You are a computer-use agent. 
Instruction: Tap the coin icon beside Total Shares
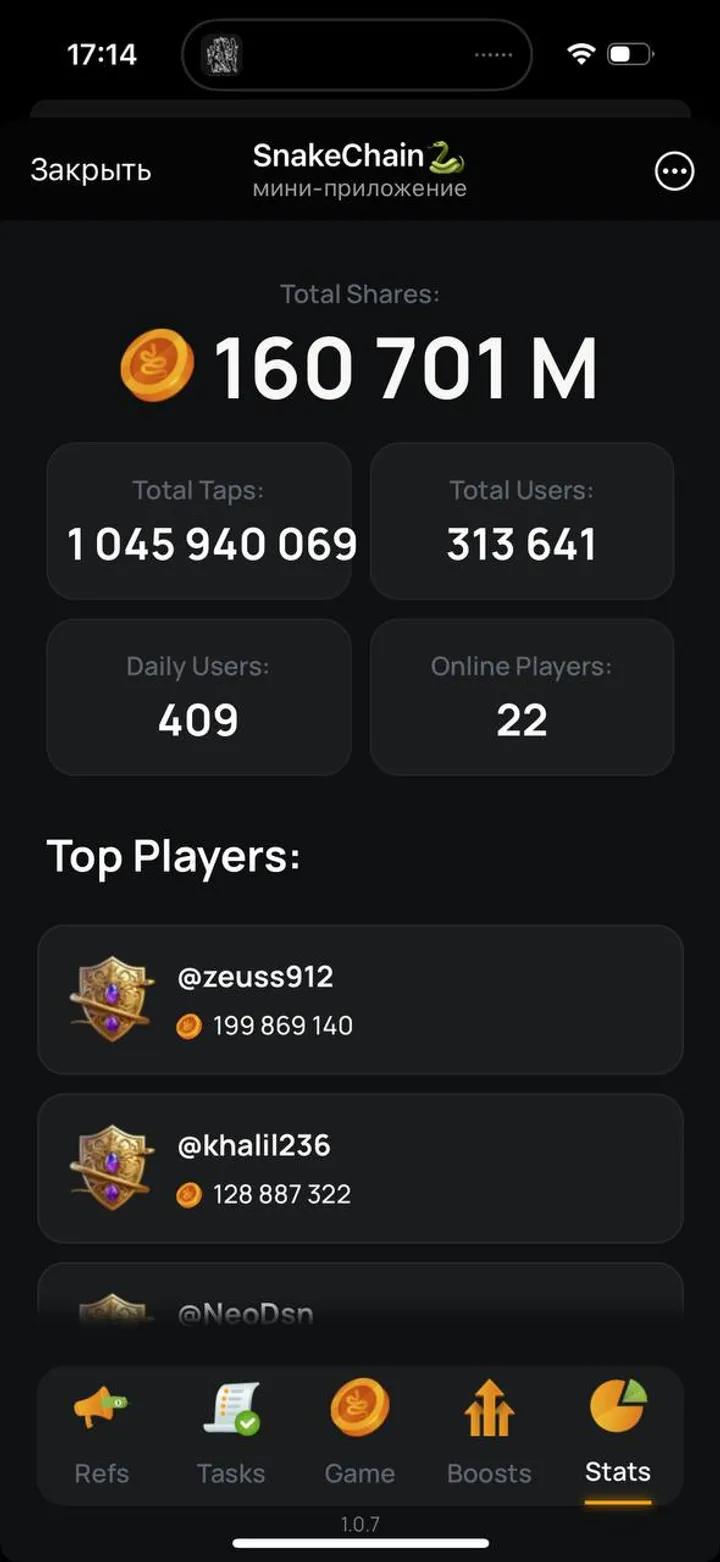click(157, 365)
